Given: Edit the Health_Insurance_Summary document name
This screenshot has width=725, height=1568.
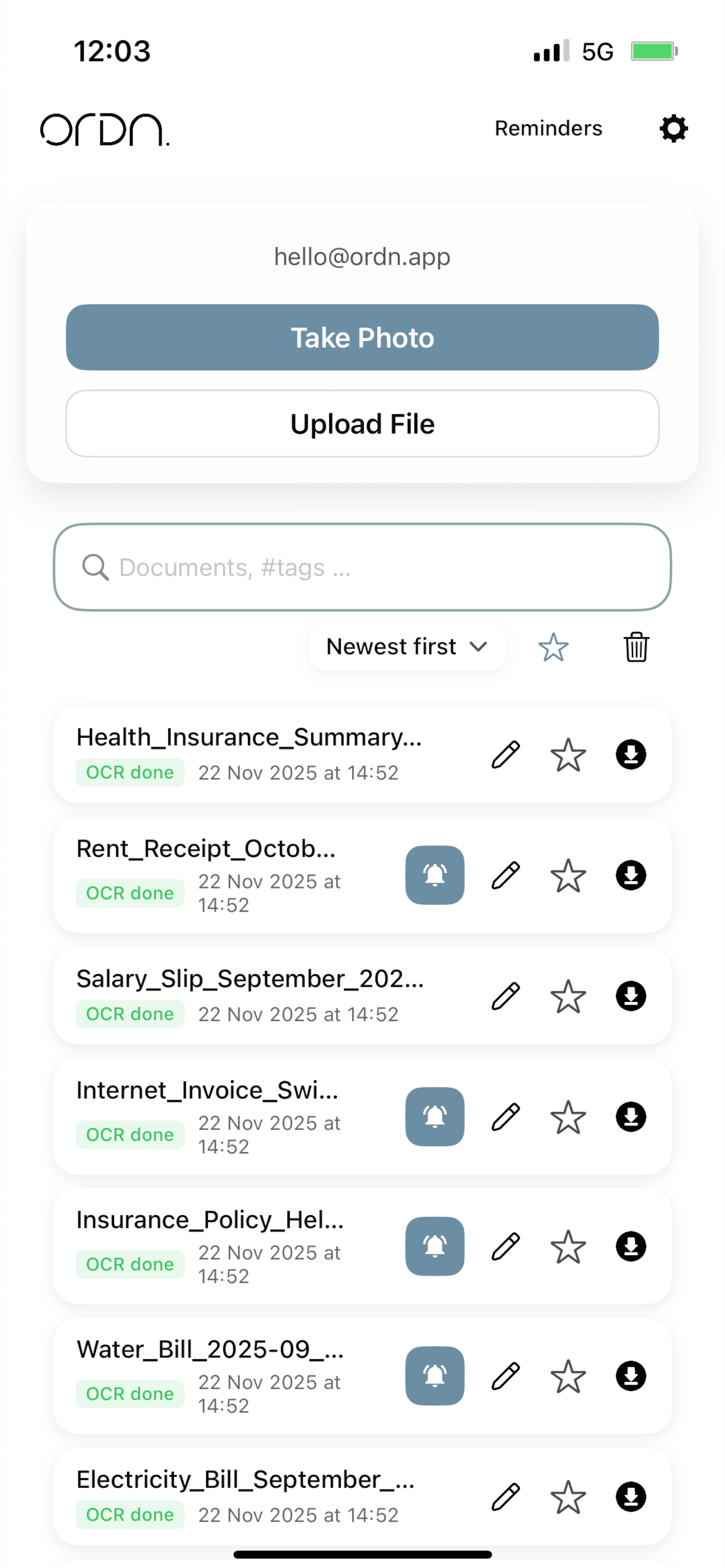Looking at the screenshot, I should click(x=505, y=755).
